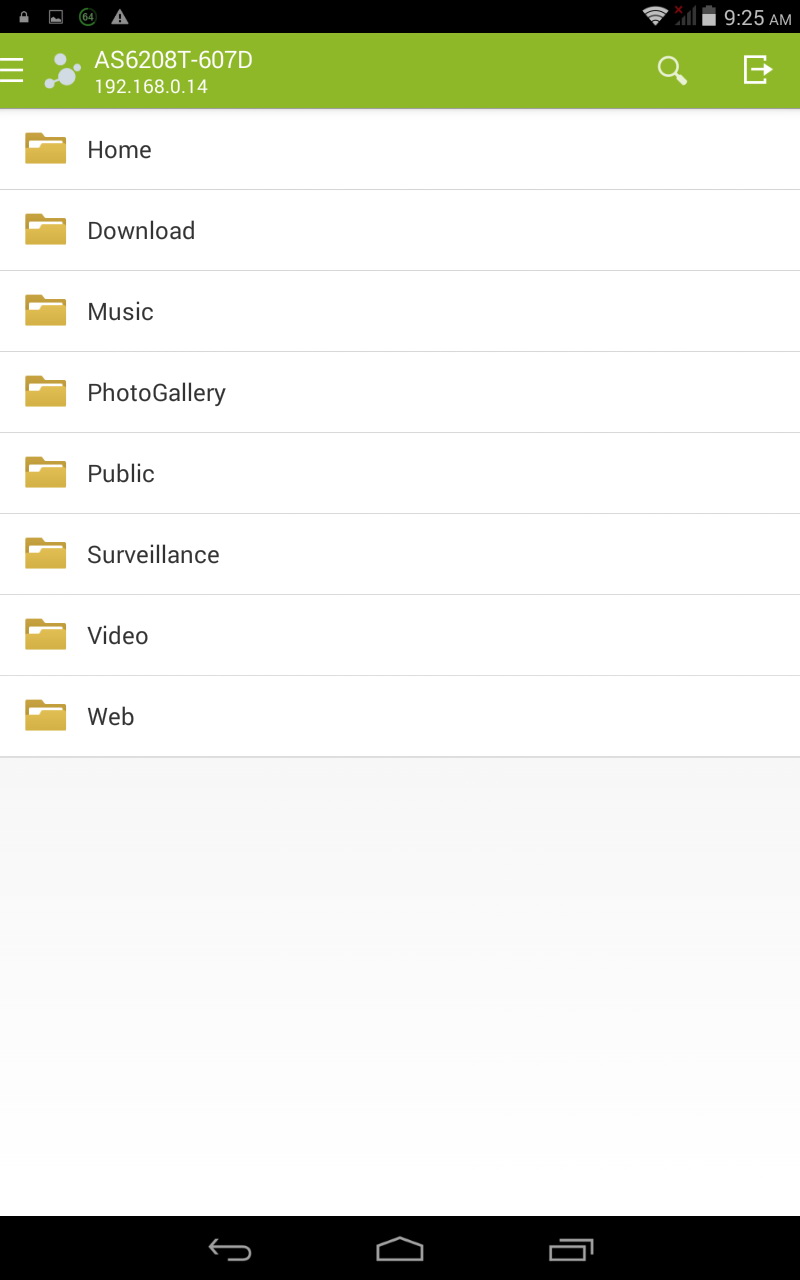Open the PhotoGallery folder
Image resolution: width=800 pixels, height=1280 pixels.
point(400,392)
